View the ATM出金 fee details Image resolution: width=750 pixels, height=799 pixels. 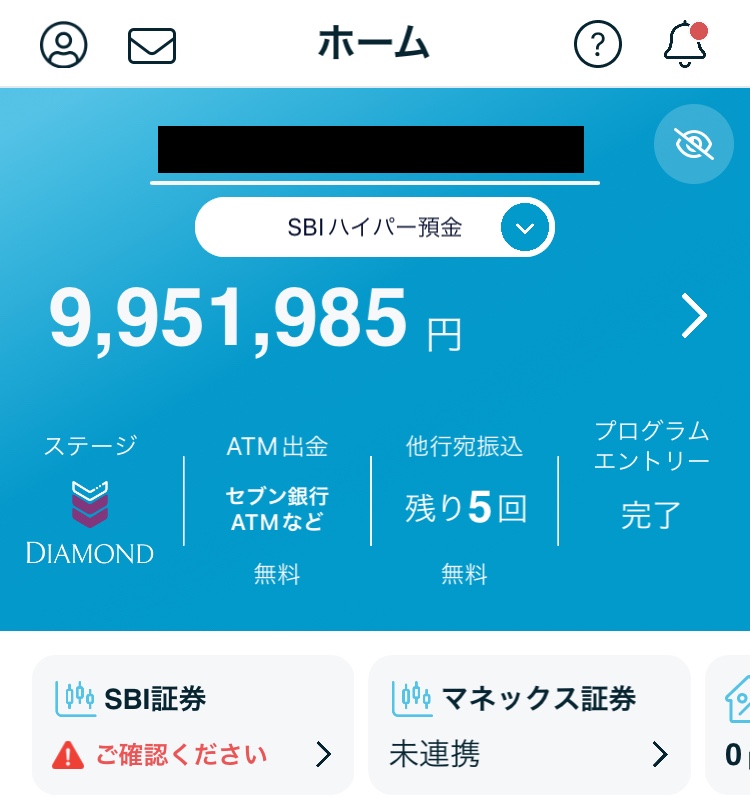pyautogui.click(x=277, y=510)
